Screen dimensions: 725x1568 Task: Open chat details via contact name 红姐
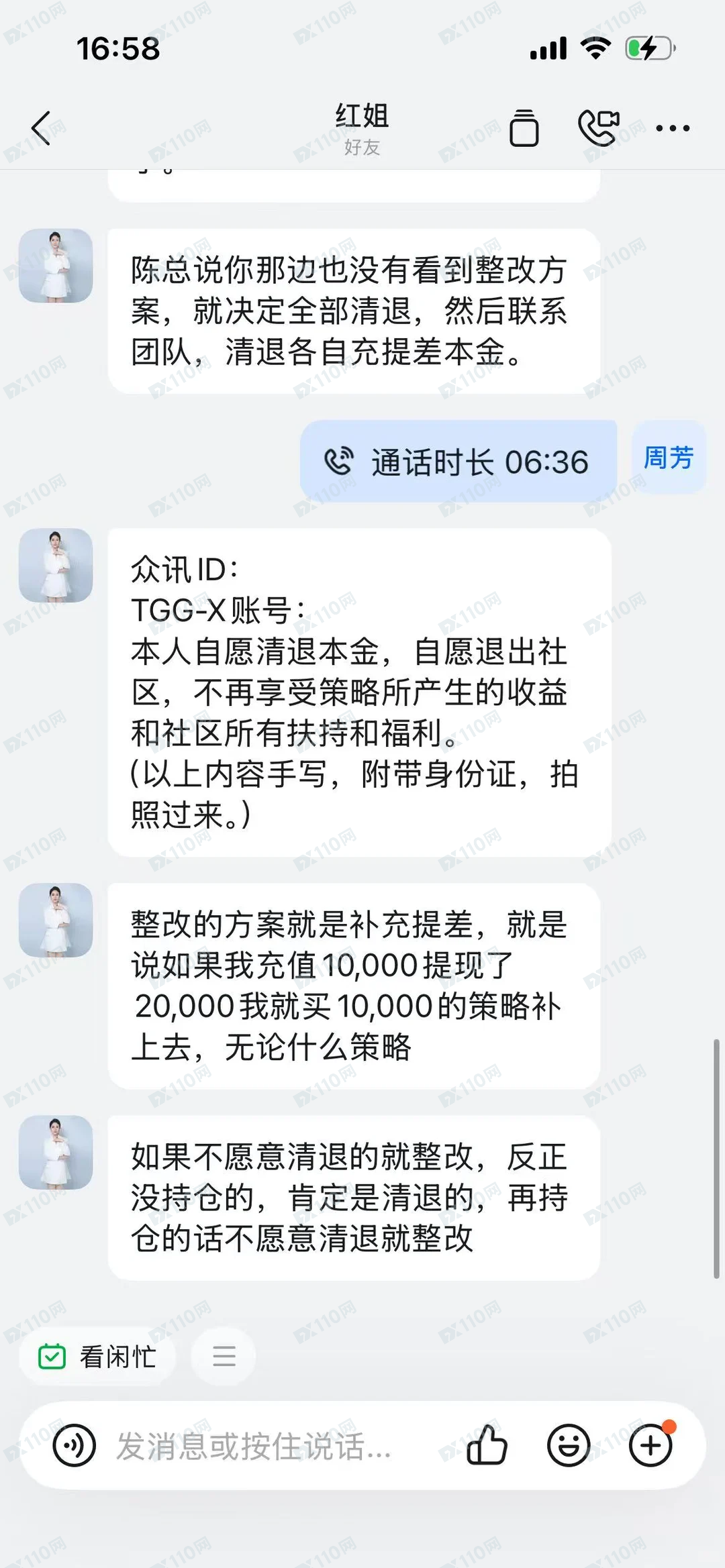point(362,115)
